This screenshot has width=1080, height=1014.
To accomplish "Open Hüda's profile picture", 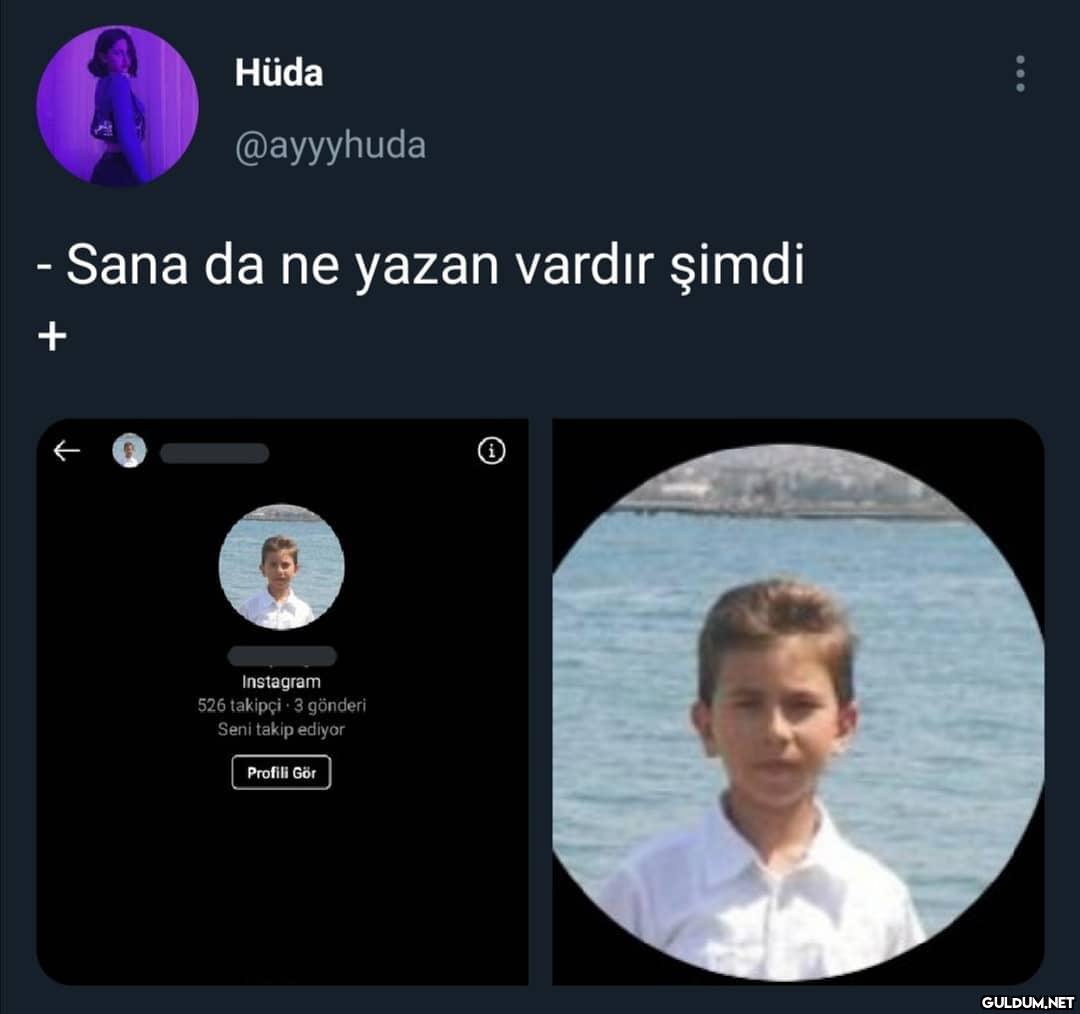I will point(117,106).
